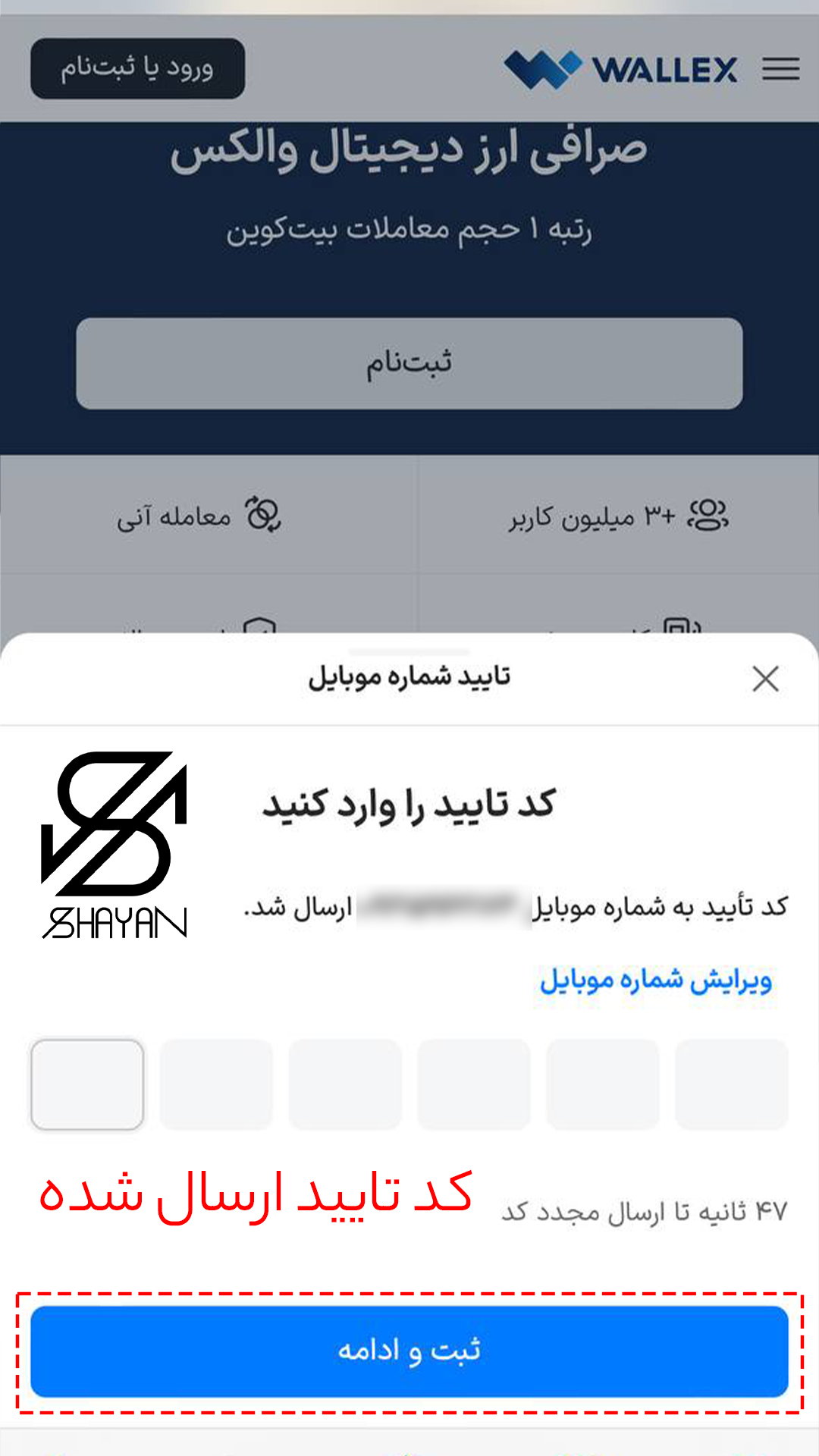Close the mobile verification sheet
Screen dimensions: 819x1456
(x=765, y=679)
